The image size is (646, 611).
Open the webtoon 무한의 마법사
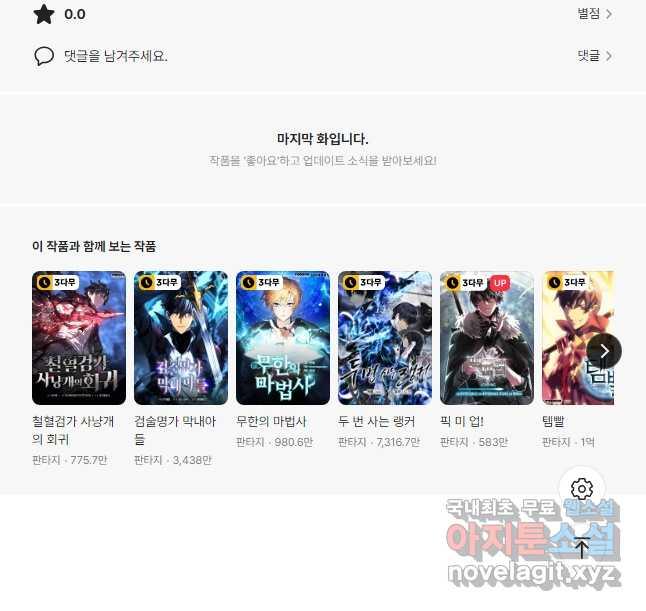click(283, 337)
